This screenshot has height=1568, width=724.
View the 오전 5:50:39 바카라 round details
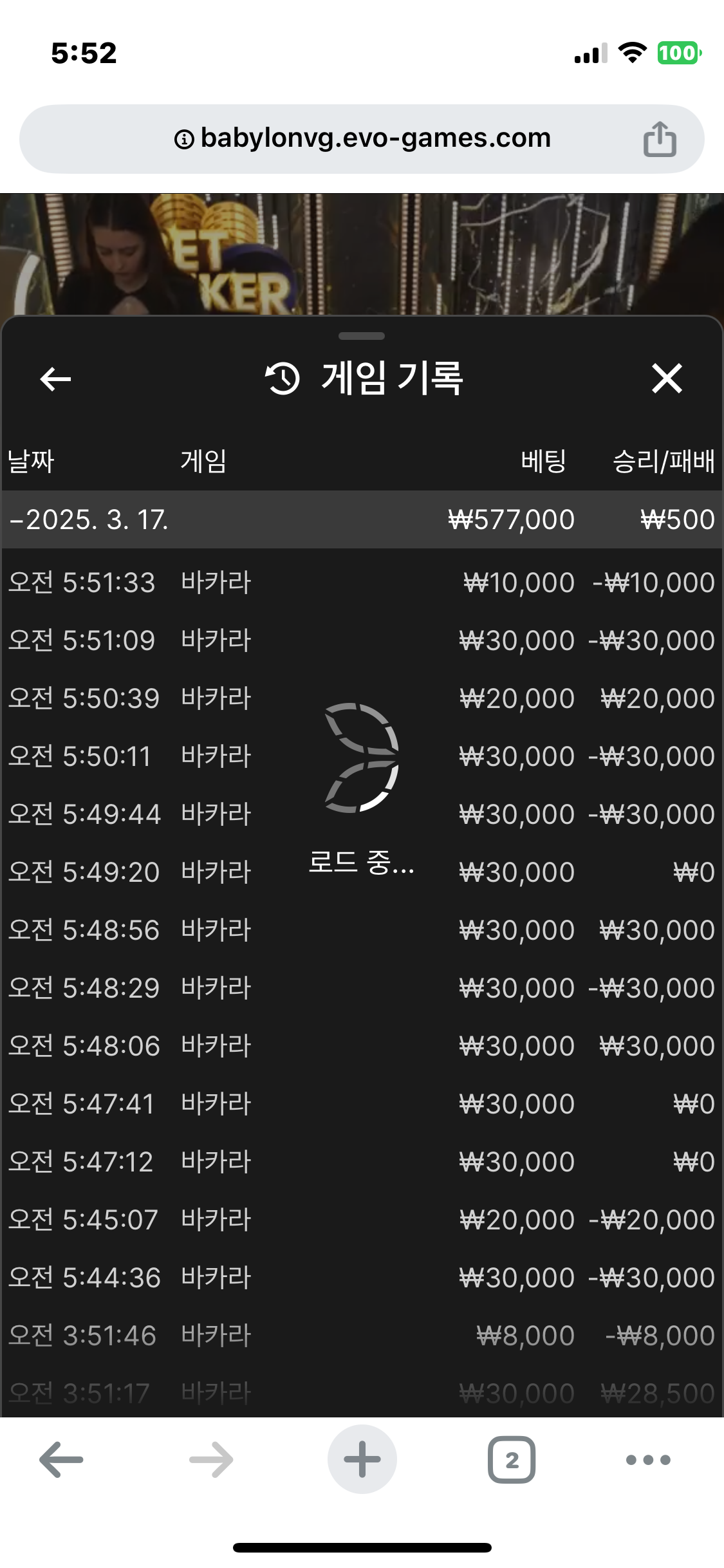click(360, 698)
